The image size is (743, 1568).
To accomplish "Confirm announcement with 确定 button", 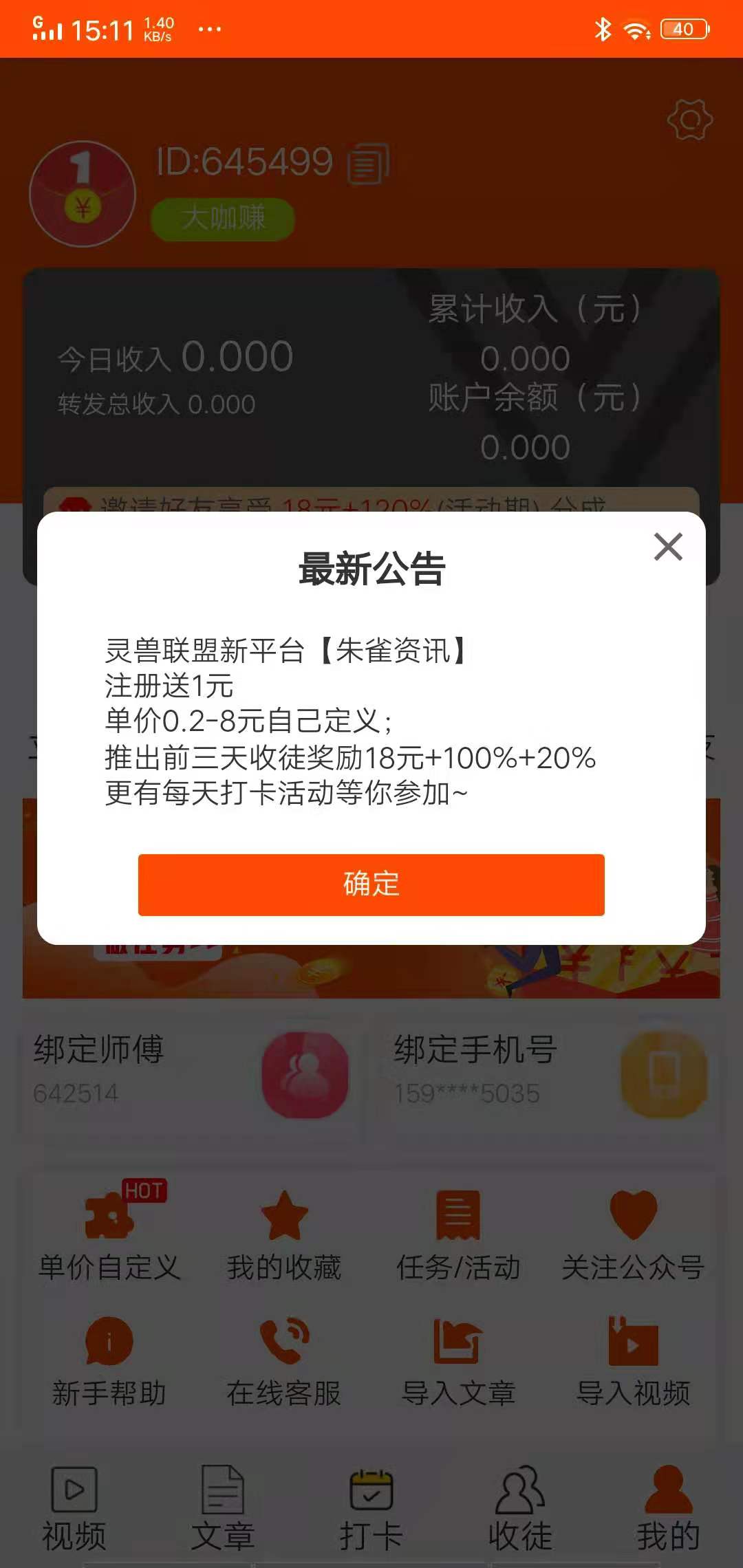I will (371, 886).
